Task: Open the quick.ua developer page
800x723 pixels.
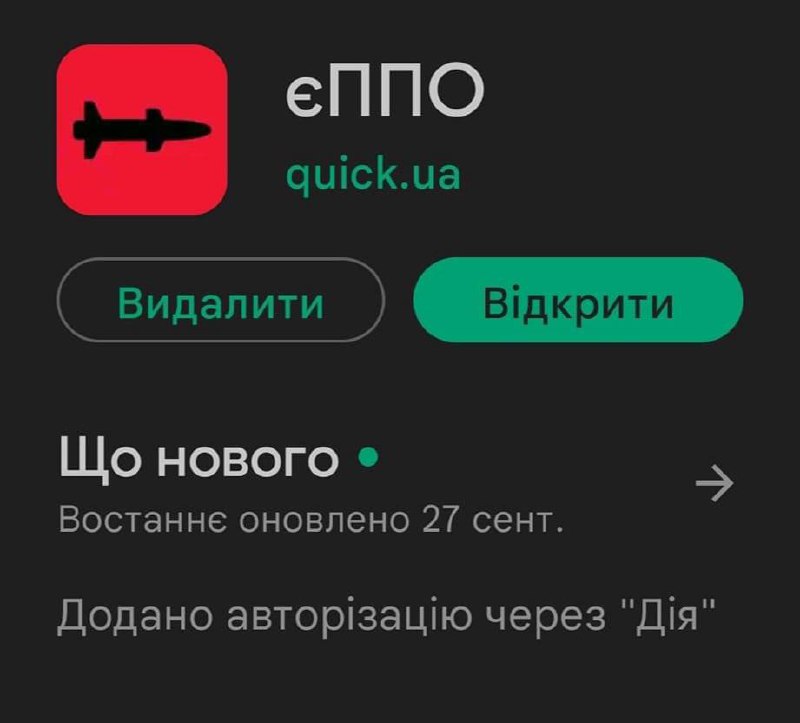Action: tap(372, 176)
